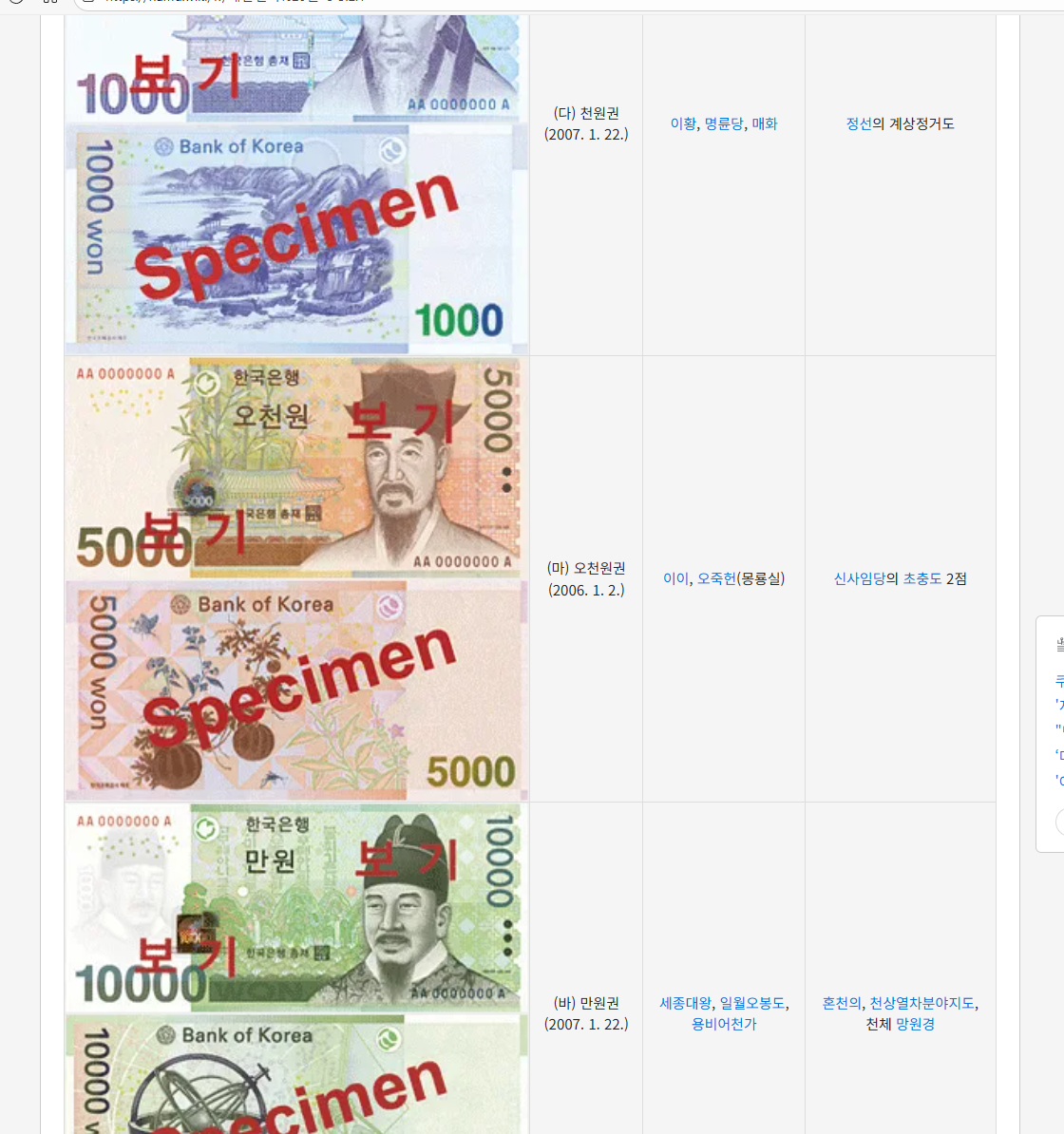The height and width of the screenshot is (1134, 1064).
Task: View the 10000 won front-side note image
Action: 296,907
